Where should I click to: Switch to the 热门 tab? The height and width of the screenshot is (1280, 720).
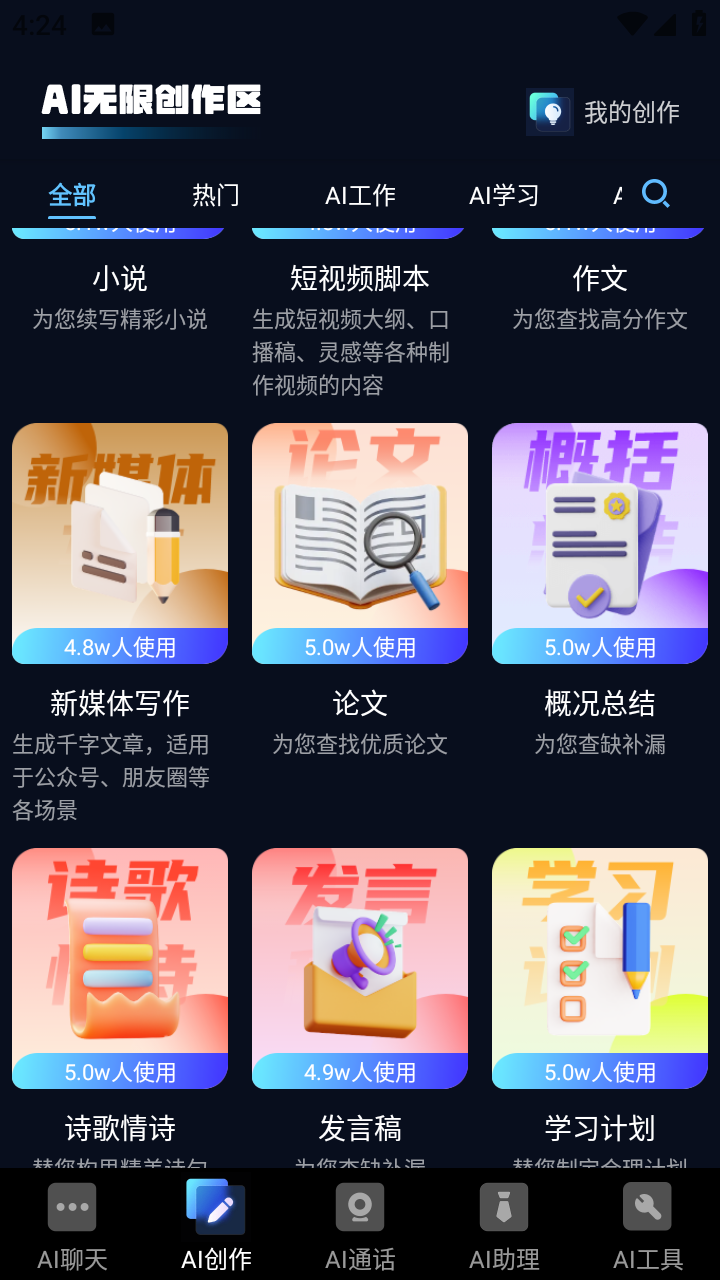(x=216, y=195)
